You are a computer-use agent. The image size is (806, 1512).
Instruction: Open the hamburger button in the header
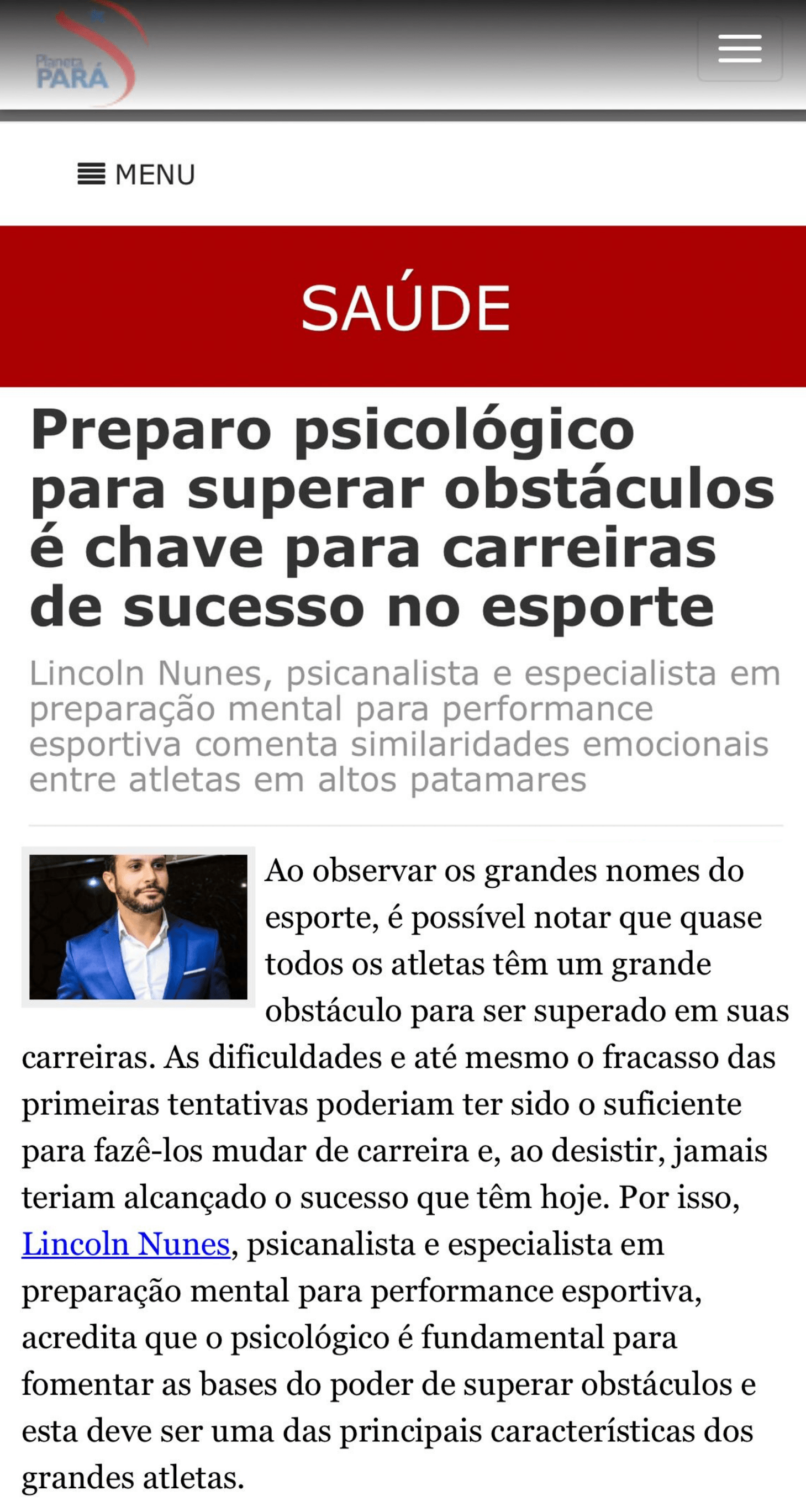(x=739, y=49)
